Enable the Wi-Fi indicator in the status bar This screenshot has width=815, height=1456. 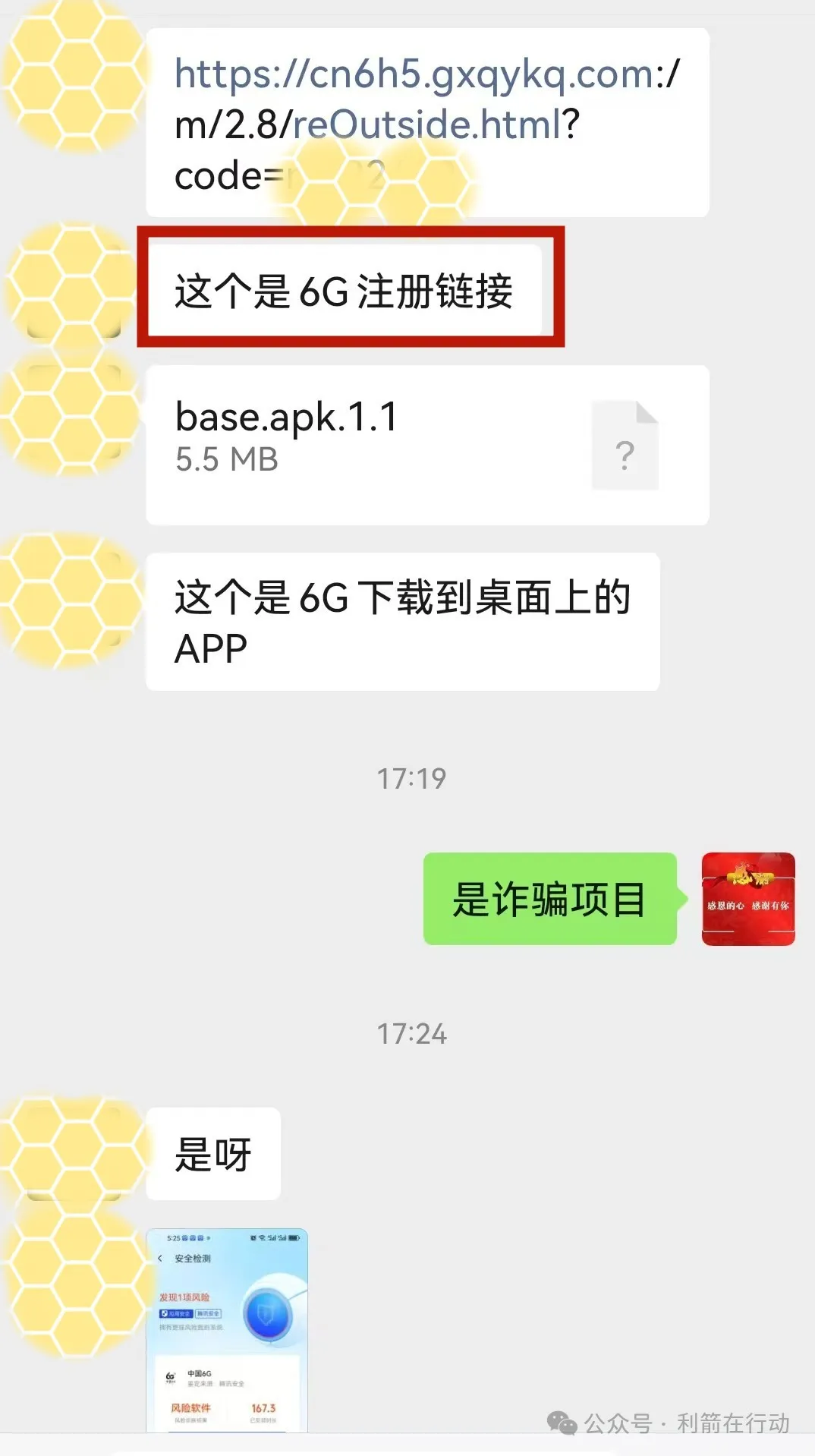pyautogui.click(x=262, y=1237)
